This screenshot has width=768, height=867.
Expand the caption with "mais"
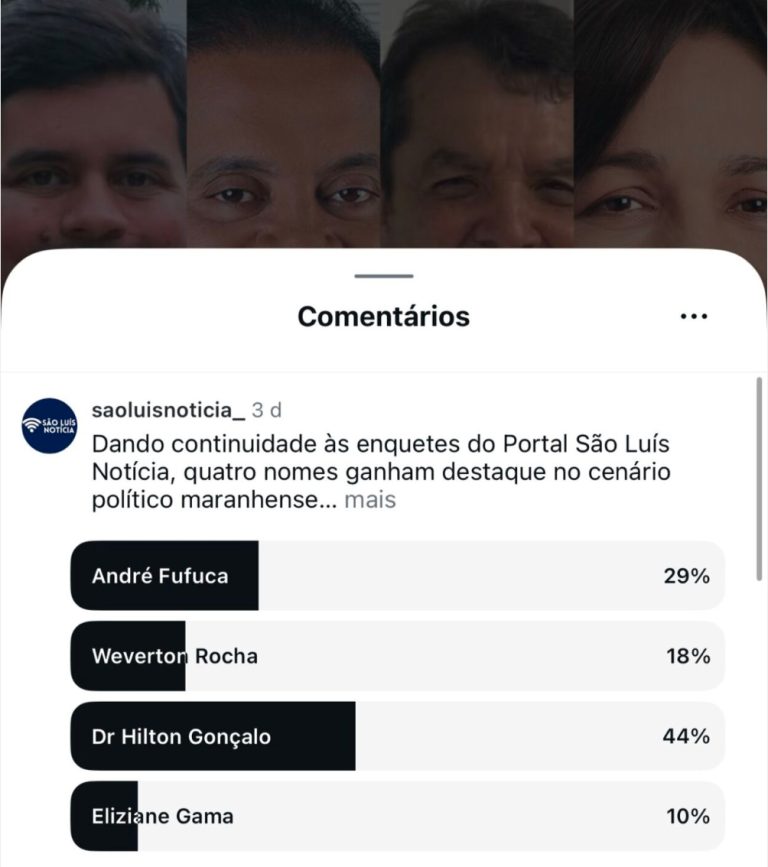[x=370, y=500]
